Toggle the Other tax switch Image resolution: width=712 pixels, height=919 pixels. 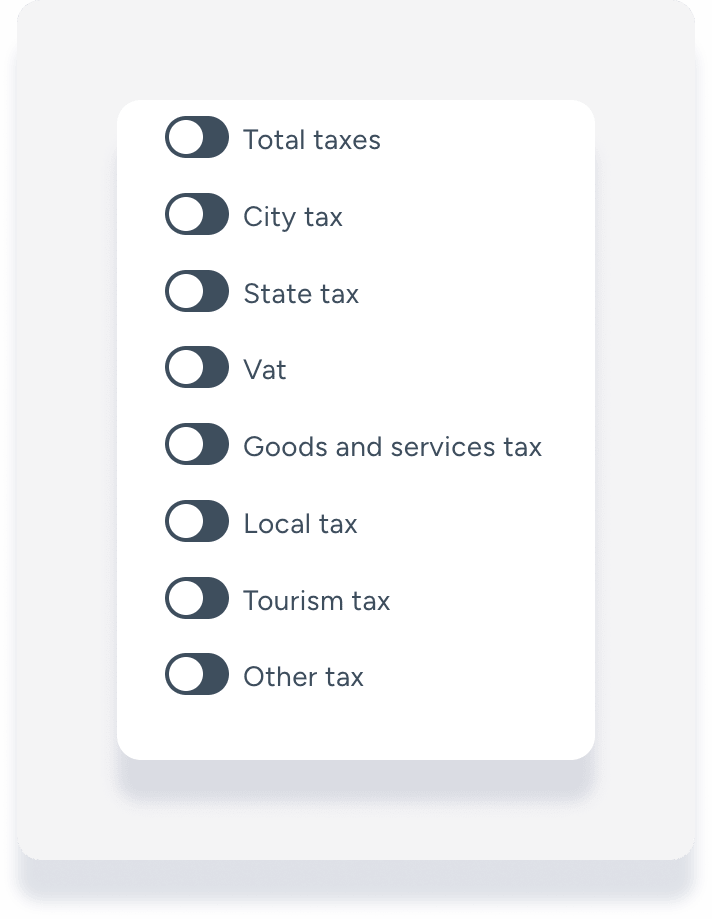point(197,675)
